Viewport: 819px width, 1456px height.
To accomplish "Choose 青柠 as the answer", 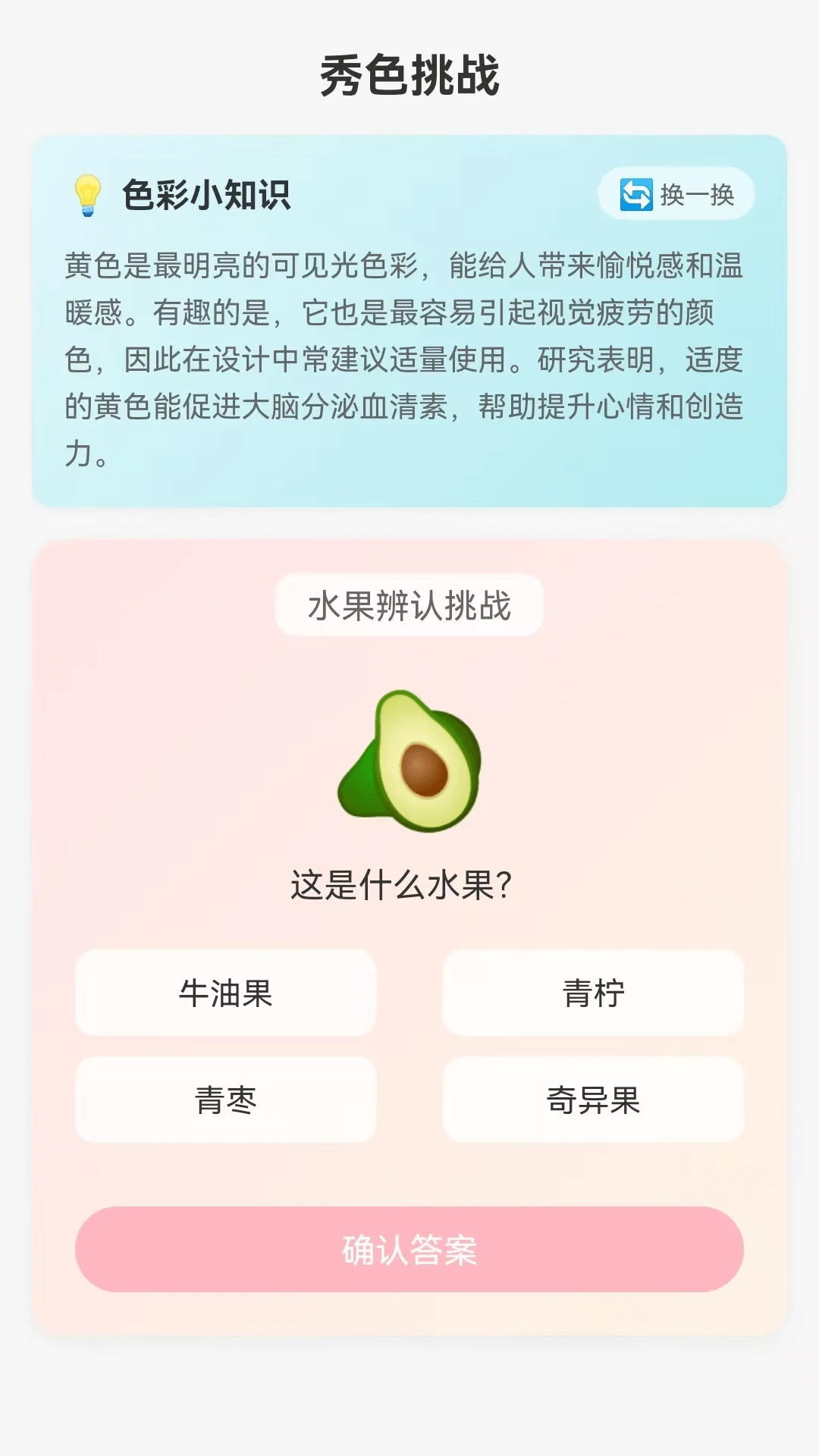I will coord(593,993).
